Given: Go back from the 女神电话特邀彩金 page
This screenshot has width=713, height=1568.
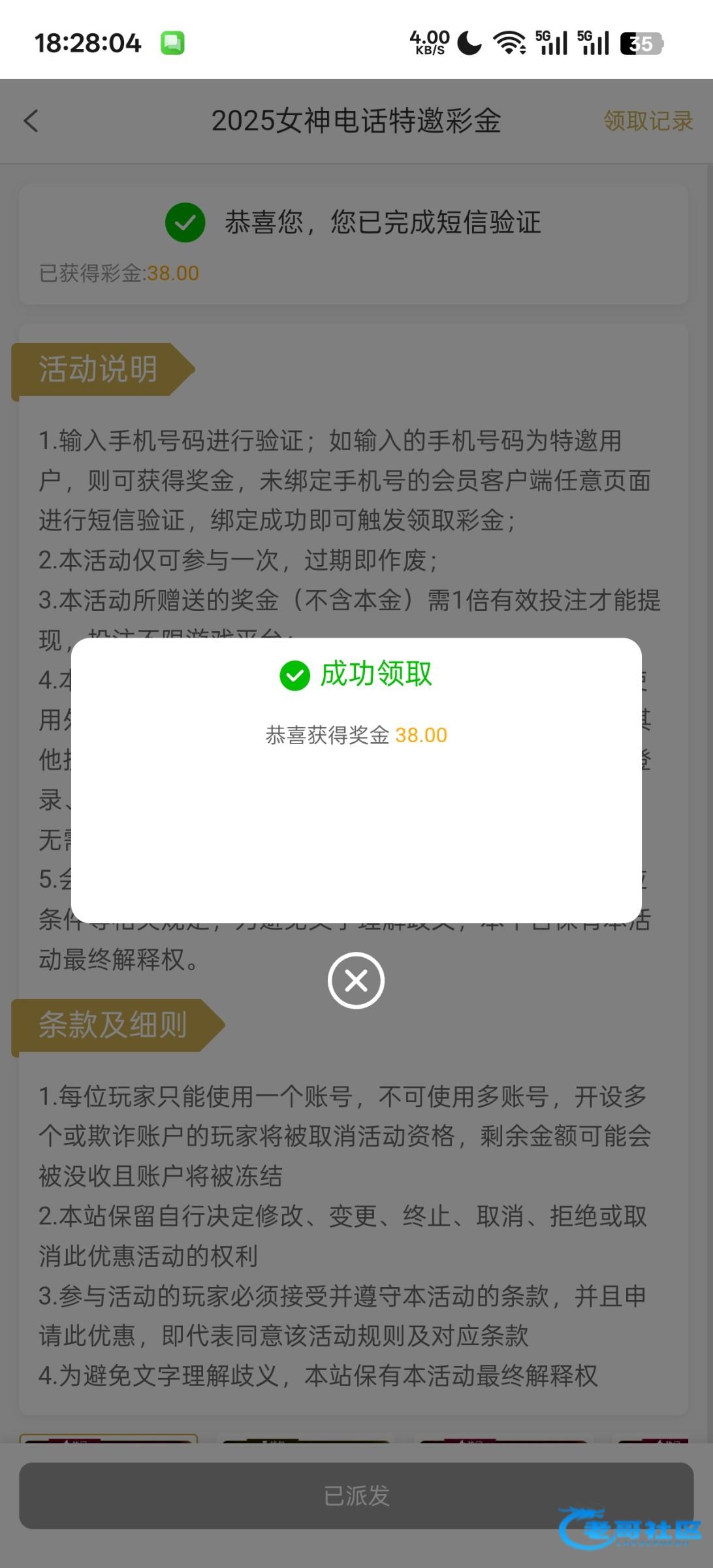Looking at the screenshot, I should coord(31,121).
